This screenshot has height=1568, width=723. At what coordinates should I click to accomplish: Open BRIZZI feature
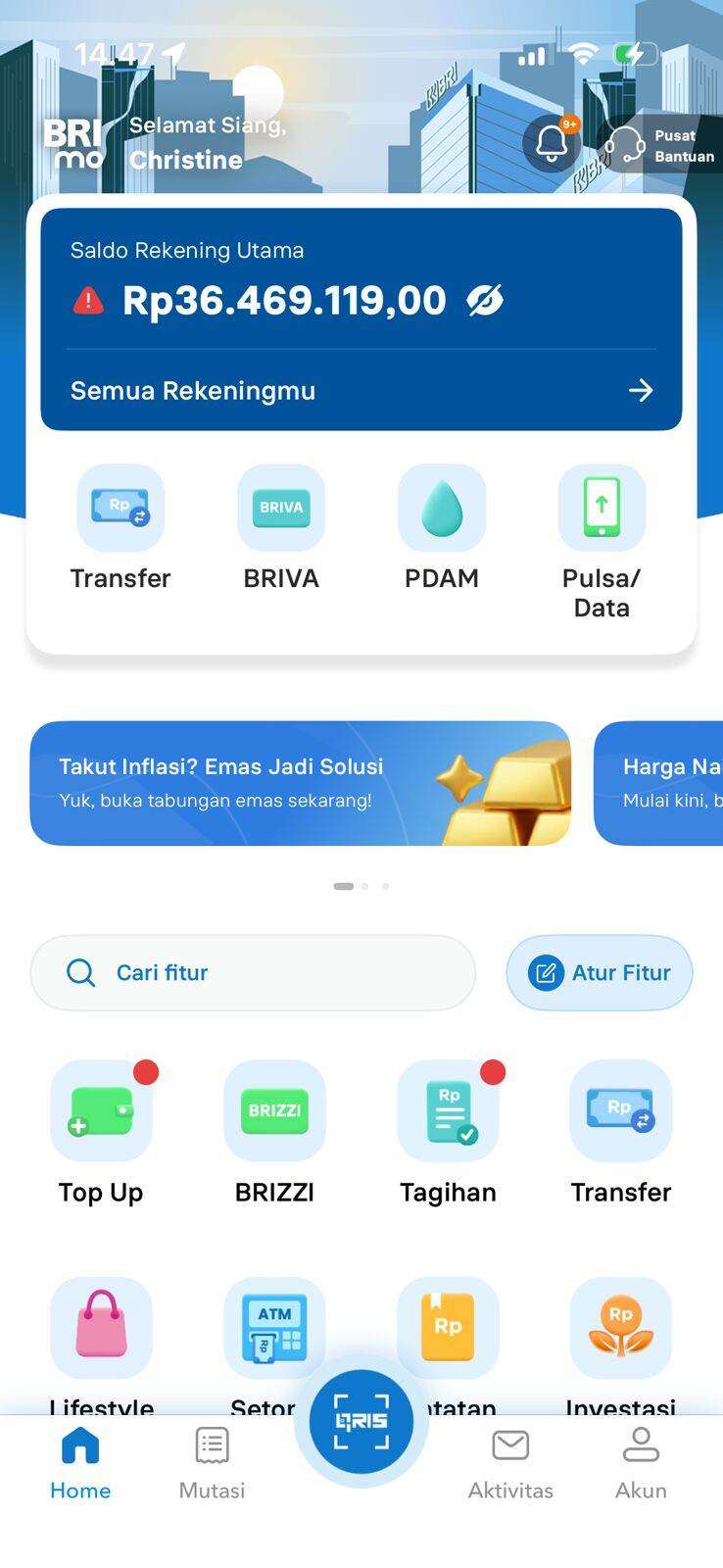tap(274, 1112)
